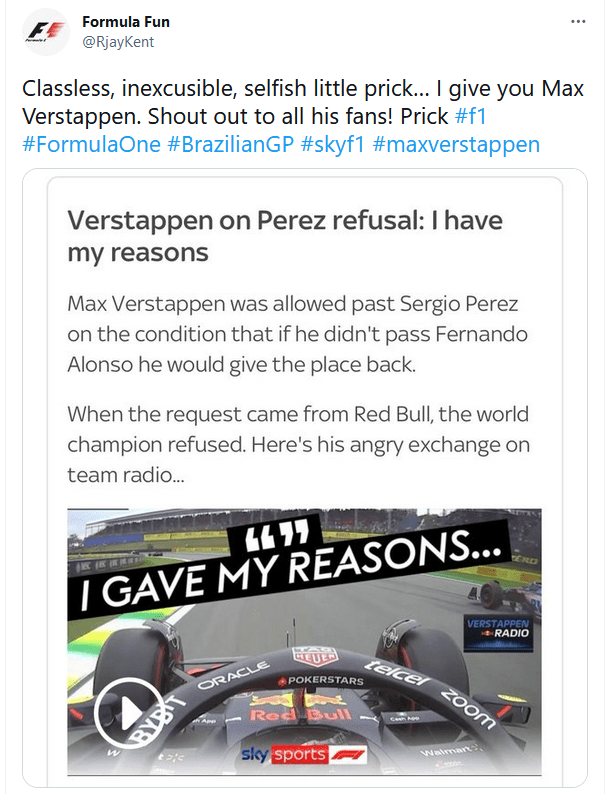
Task: Open the #FormulaOne hashtag
Action: pos(91,144)
